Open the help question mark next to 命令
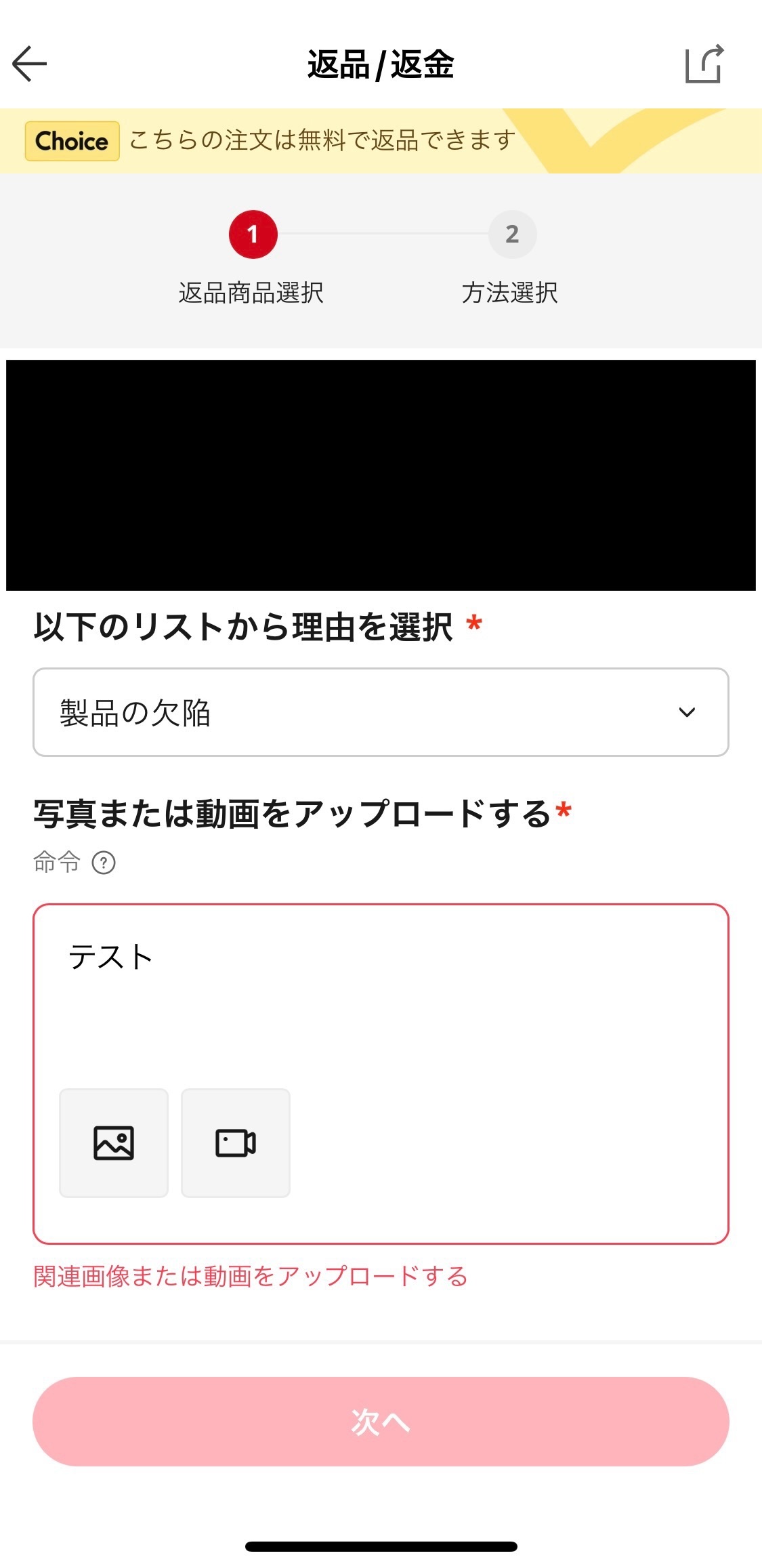762x1568 pixels. coord(104,863)
